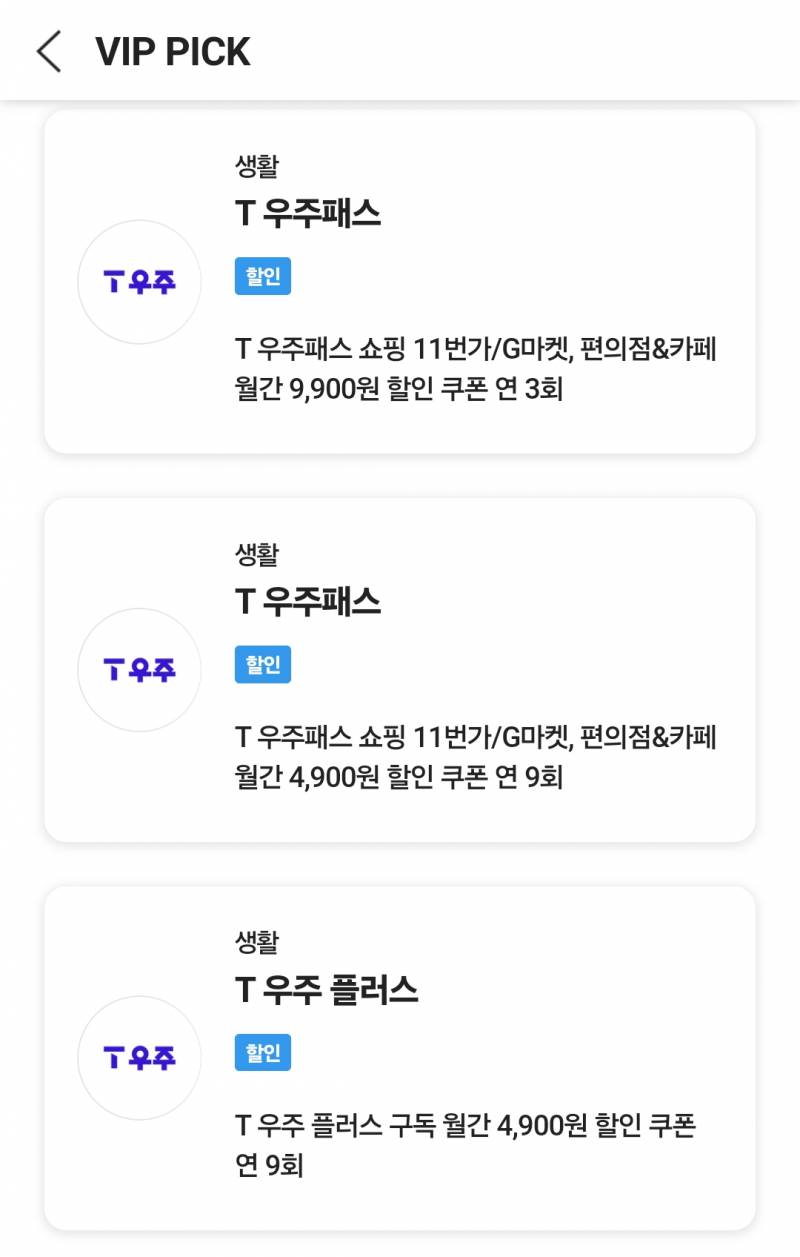
Task: Open the T 우주 플러스 subscription offer
Action: pyautogui.click(x=400, y=1057)
